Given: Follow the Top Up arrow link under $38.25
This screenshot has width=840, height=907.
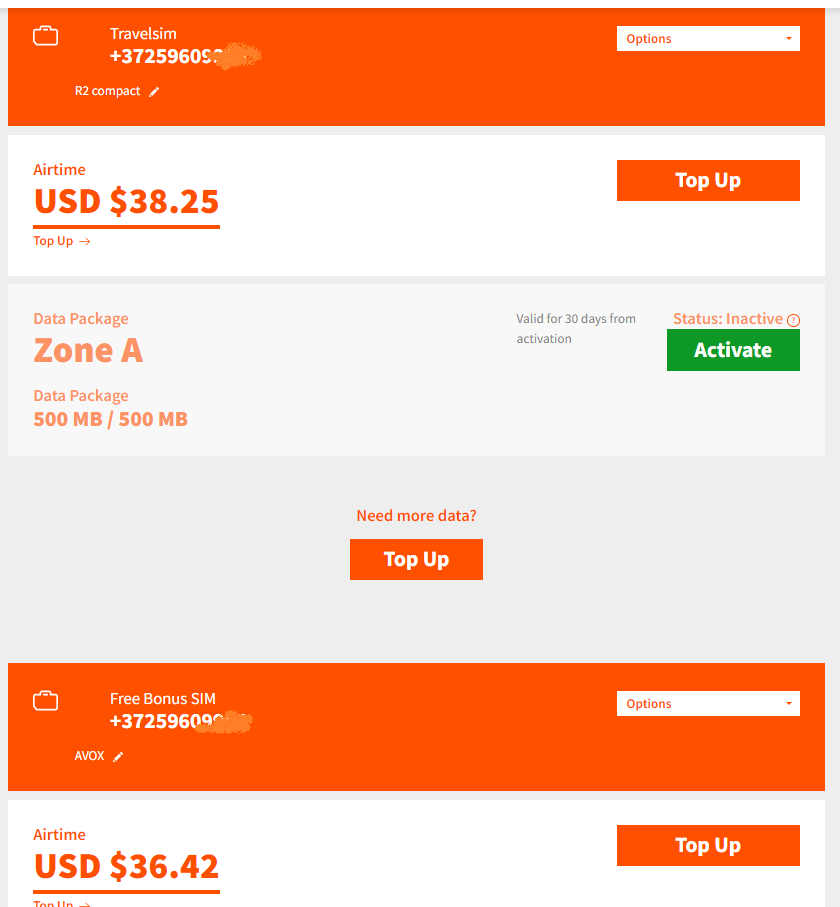Looking at the screenshot, I should pos(62,241).
